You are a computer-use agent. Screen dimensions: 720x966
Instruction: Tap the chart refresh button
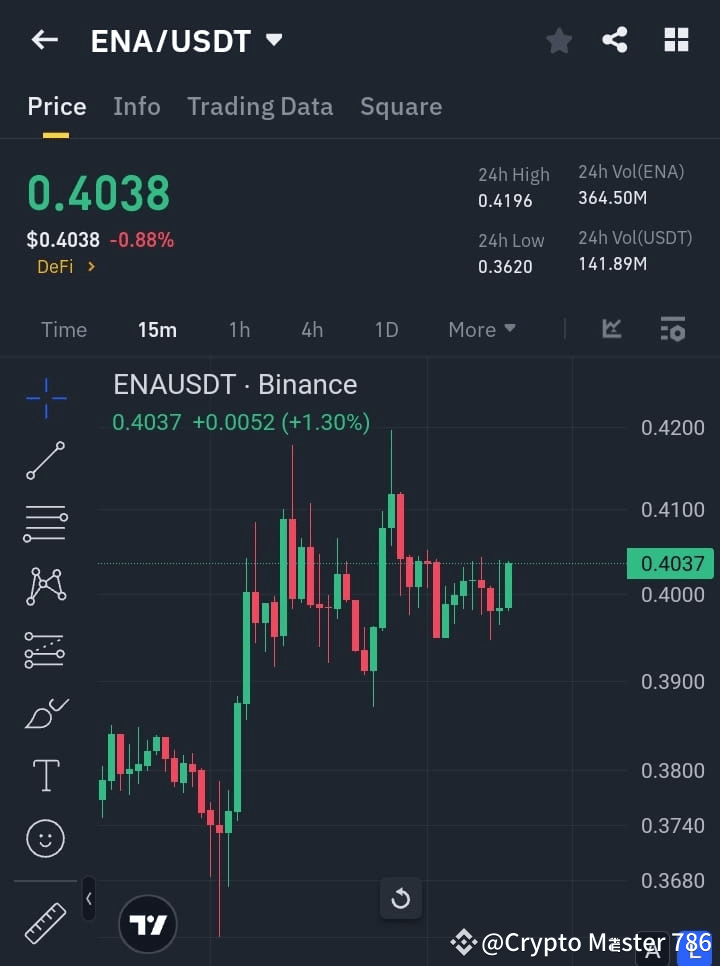point(401,898)
